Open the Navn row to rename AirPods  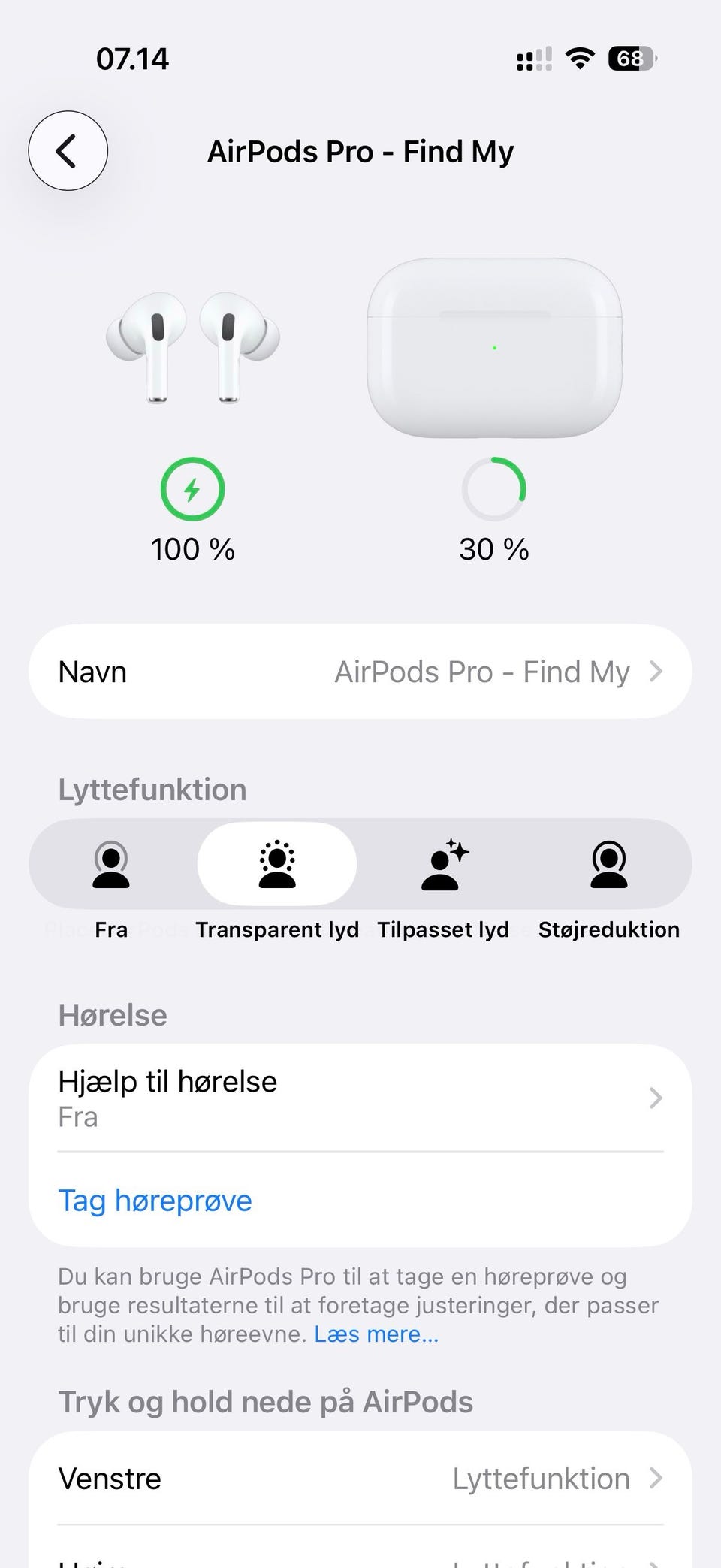360,672
